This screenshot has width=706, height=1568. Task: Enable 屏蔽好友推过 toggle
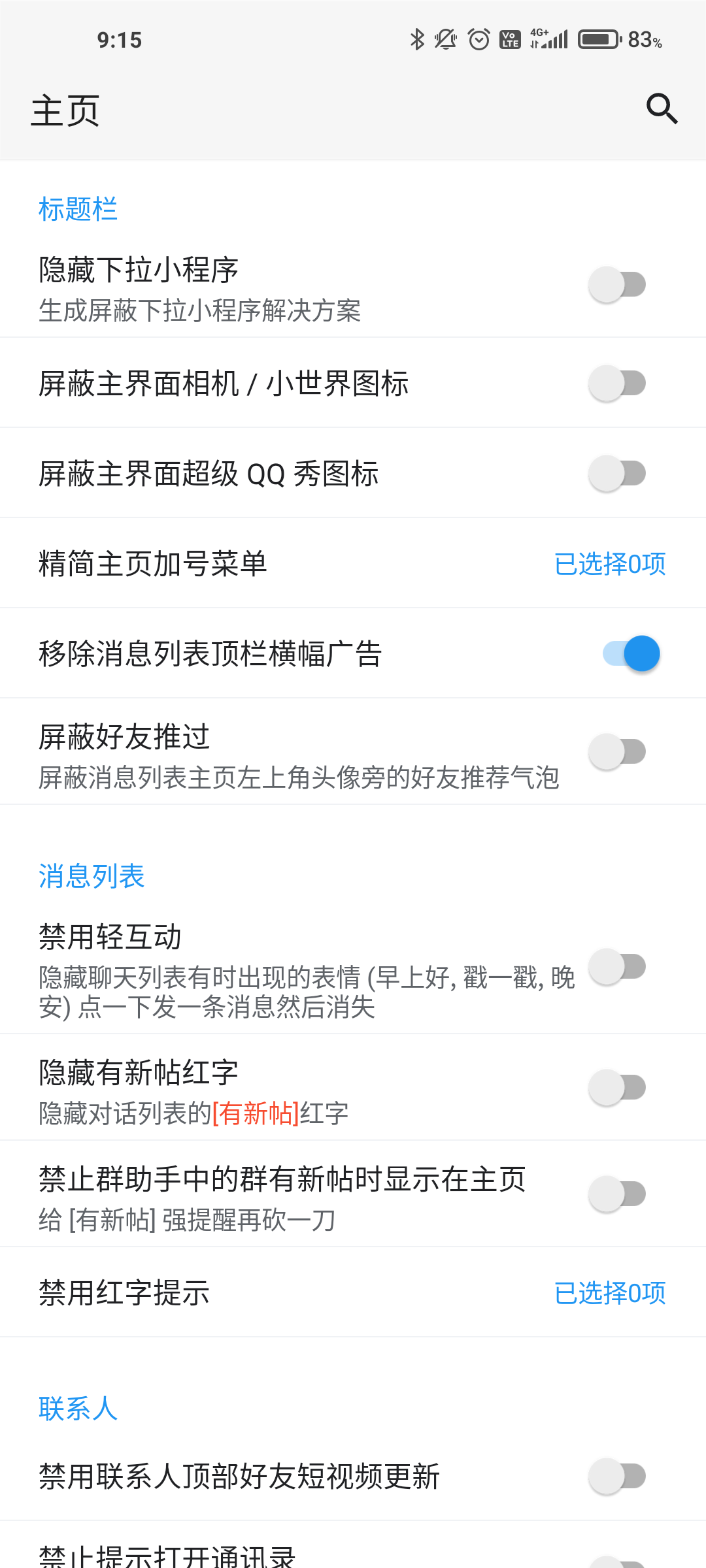tap(617, 751)
